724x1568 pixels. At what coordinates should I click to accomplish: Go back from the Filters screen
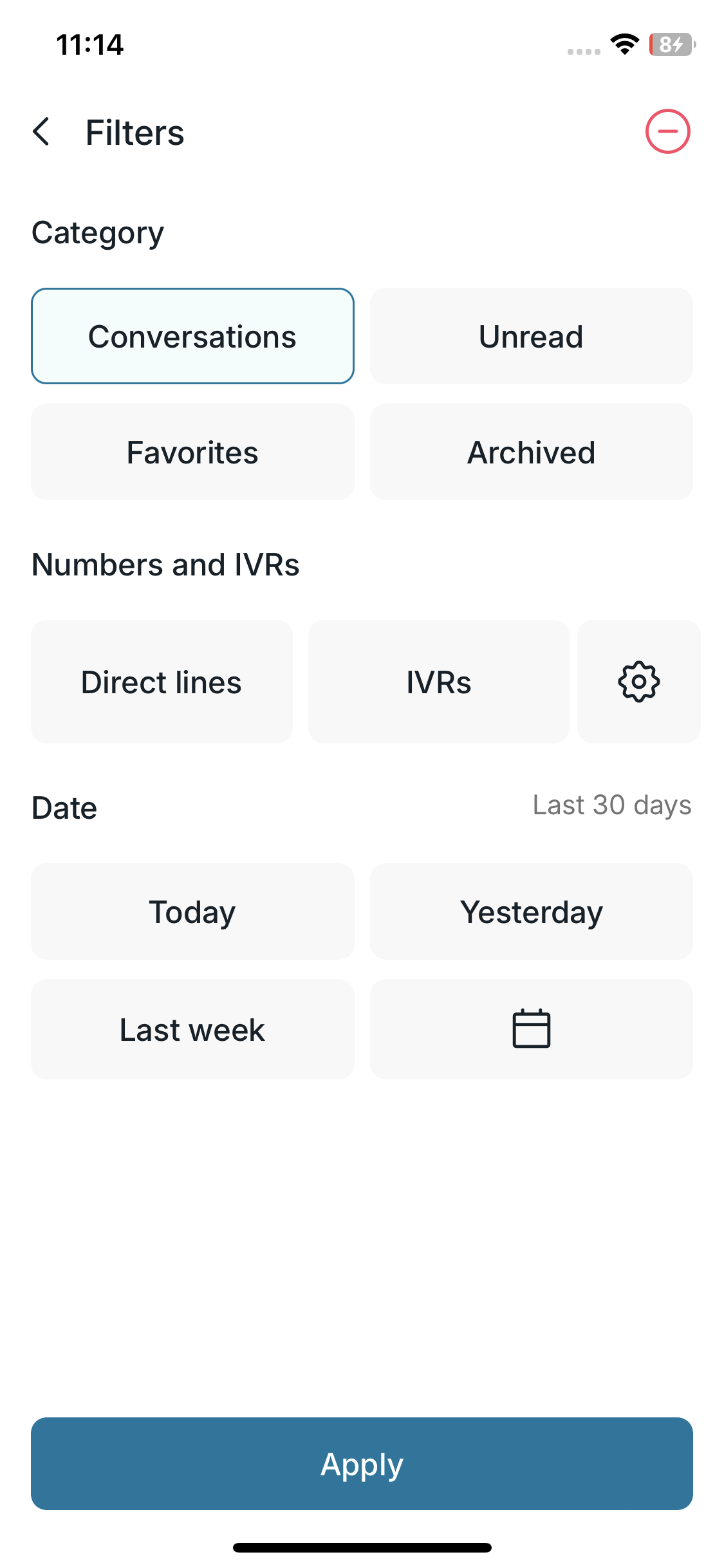coord(42,132)
